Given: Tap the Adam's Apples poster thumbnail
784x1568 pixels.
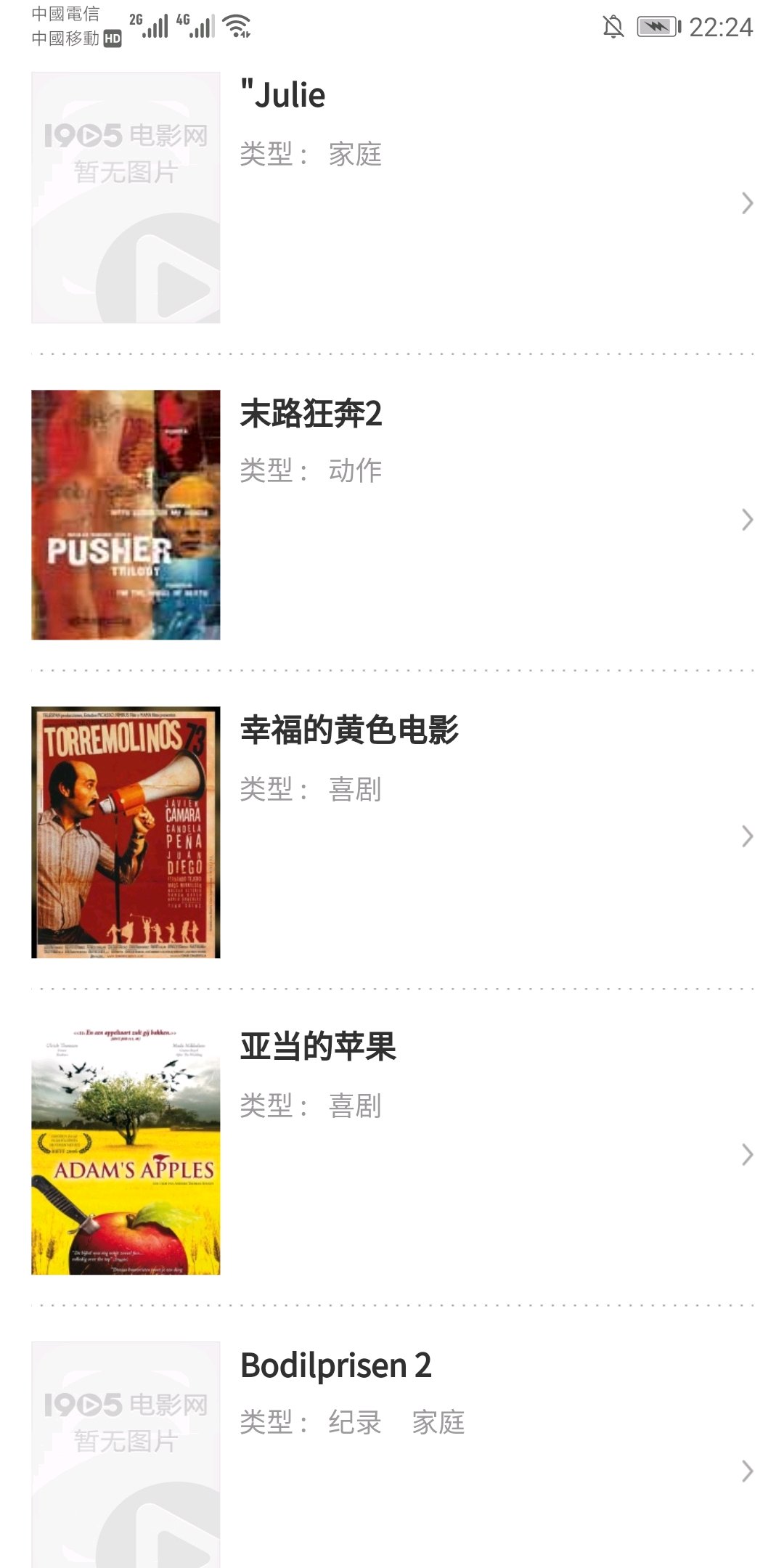Looking at the screenshot, I should coord(126,1149).
